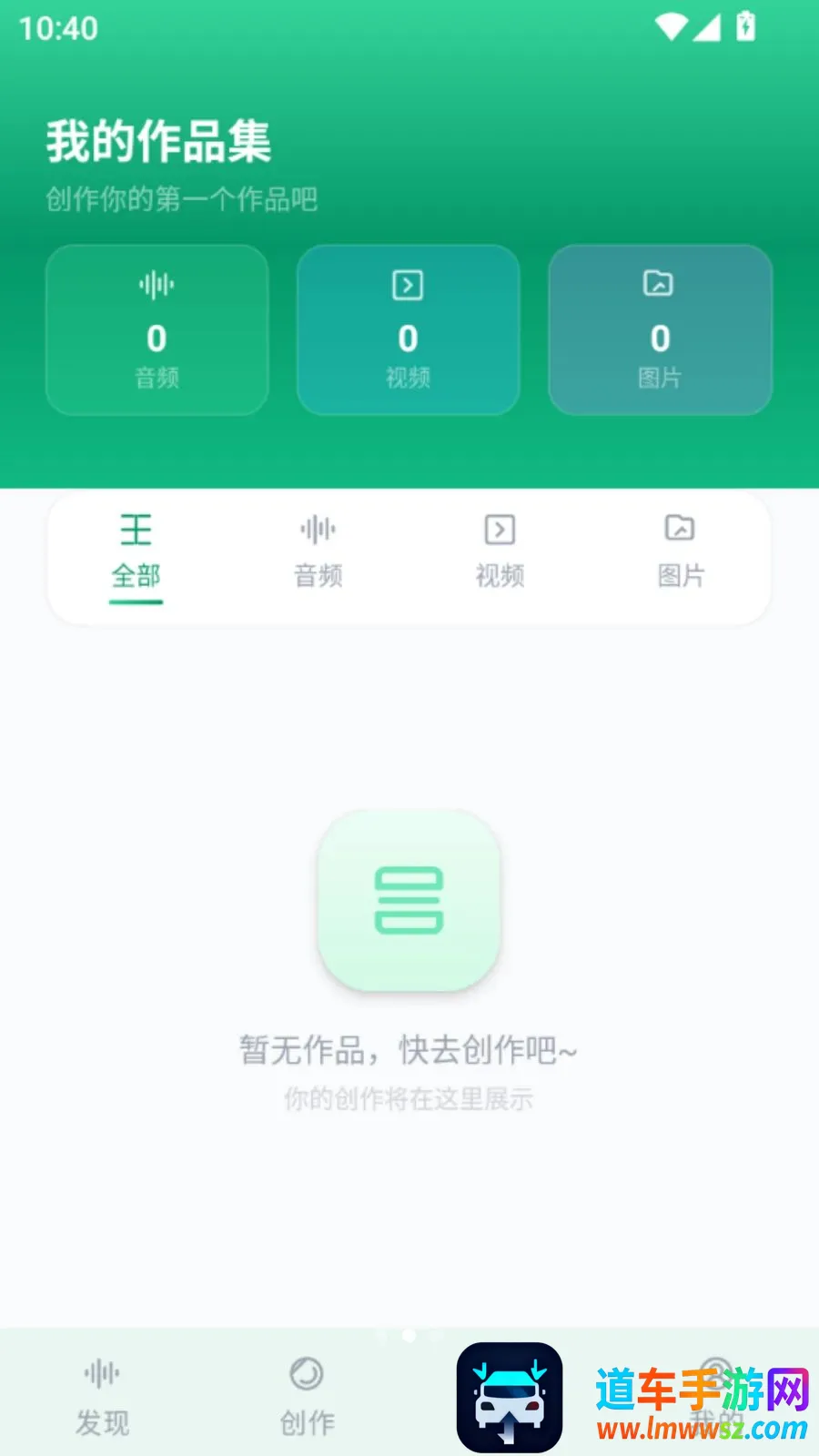This screenshot has width=819, height=1456.
Task: Go to the 创作 bottom tab
Action: pos(307,1397)
